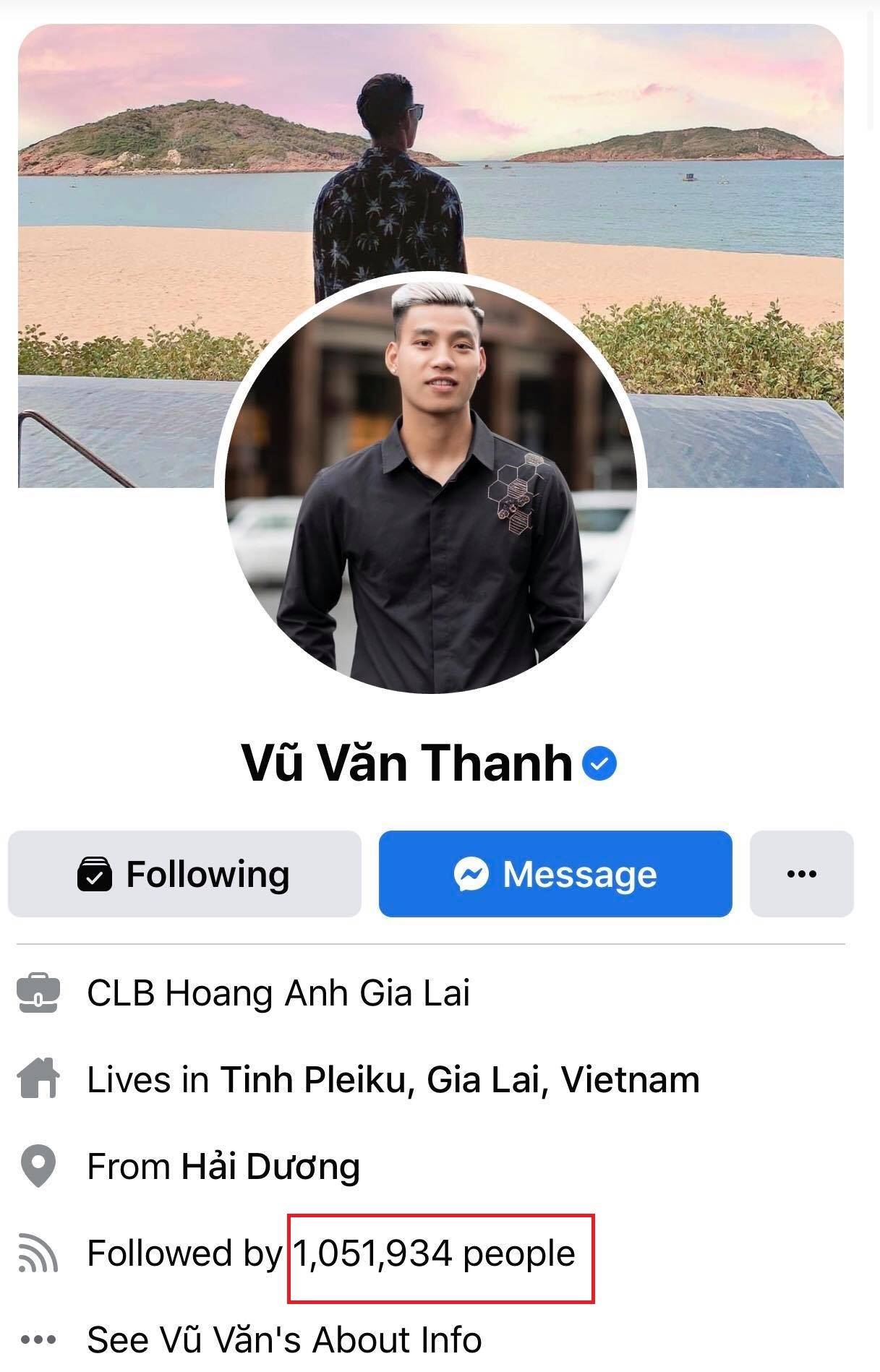Open the three-dot more options button
This screenshot has width=880, height=1372.
click(801, 874)
